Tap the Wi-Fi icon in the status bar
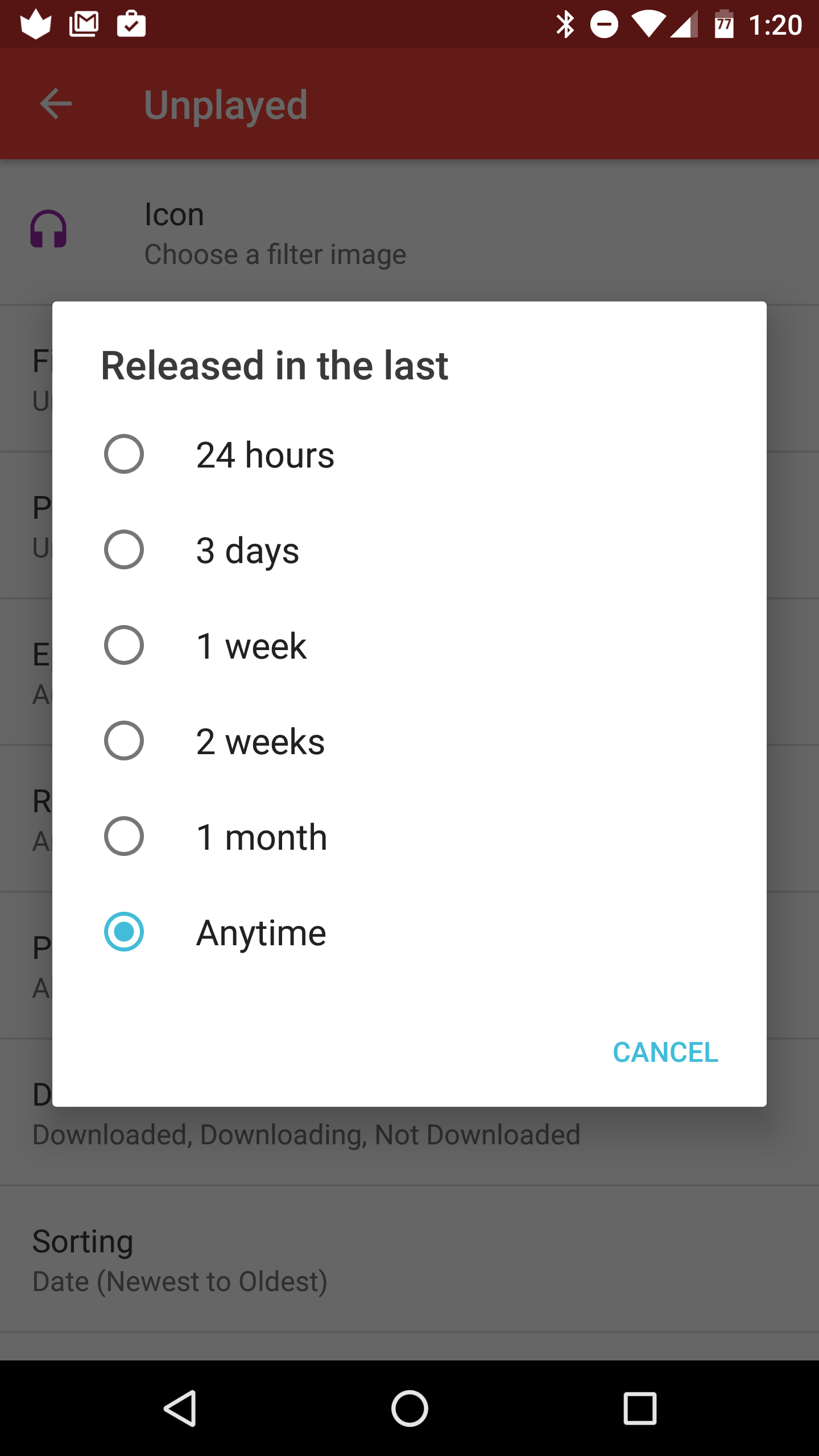Screen dimensions: 819x1456 (650, 24)
